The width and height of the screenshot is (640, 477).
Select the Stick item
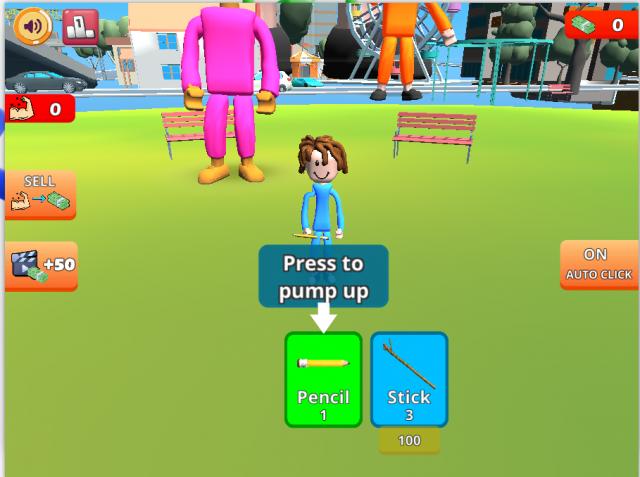point(408,379)
